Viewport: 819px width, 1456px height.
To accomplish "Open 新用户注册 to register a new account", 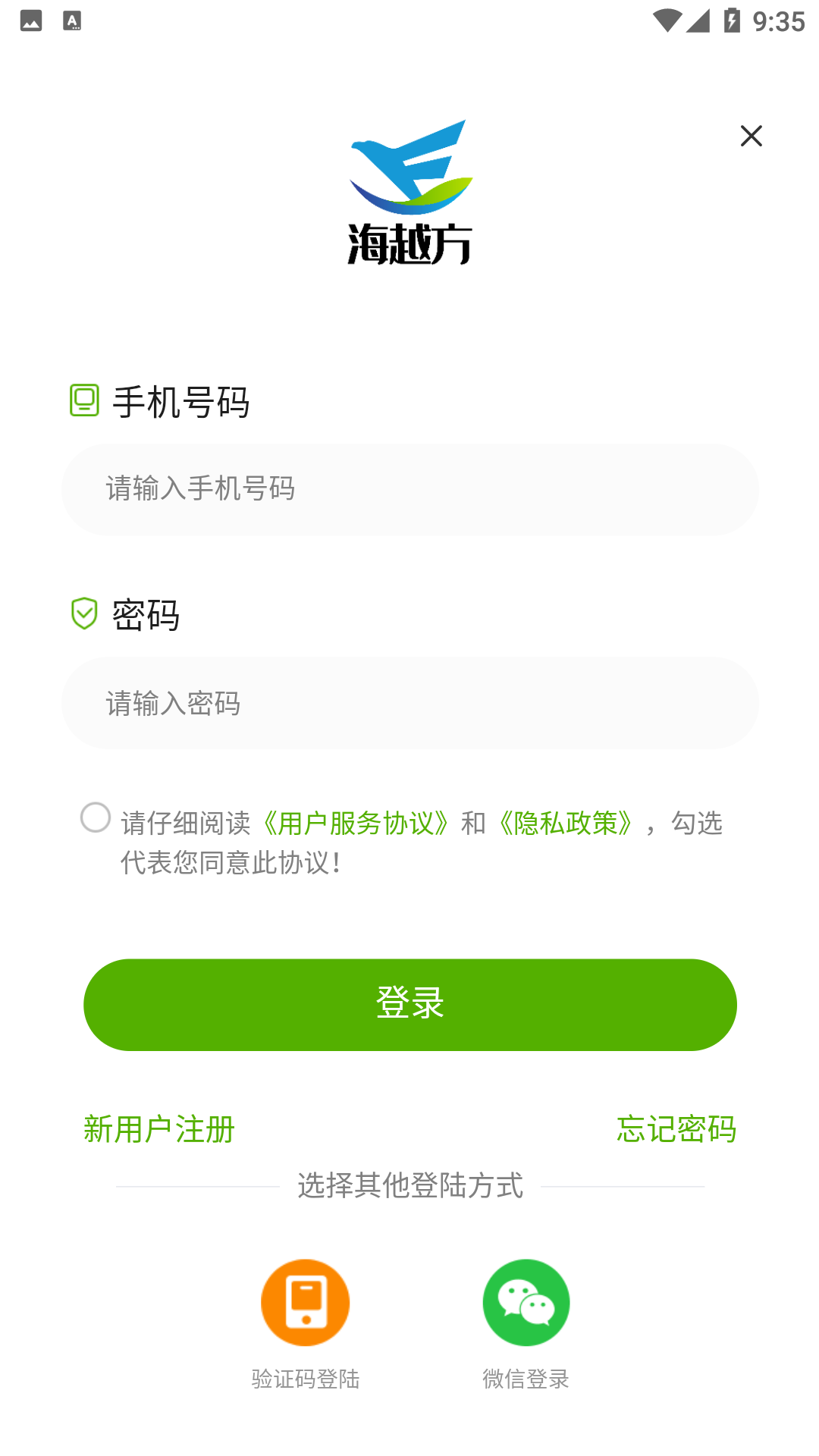I will [x=158, y=1129].
